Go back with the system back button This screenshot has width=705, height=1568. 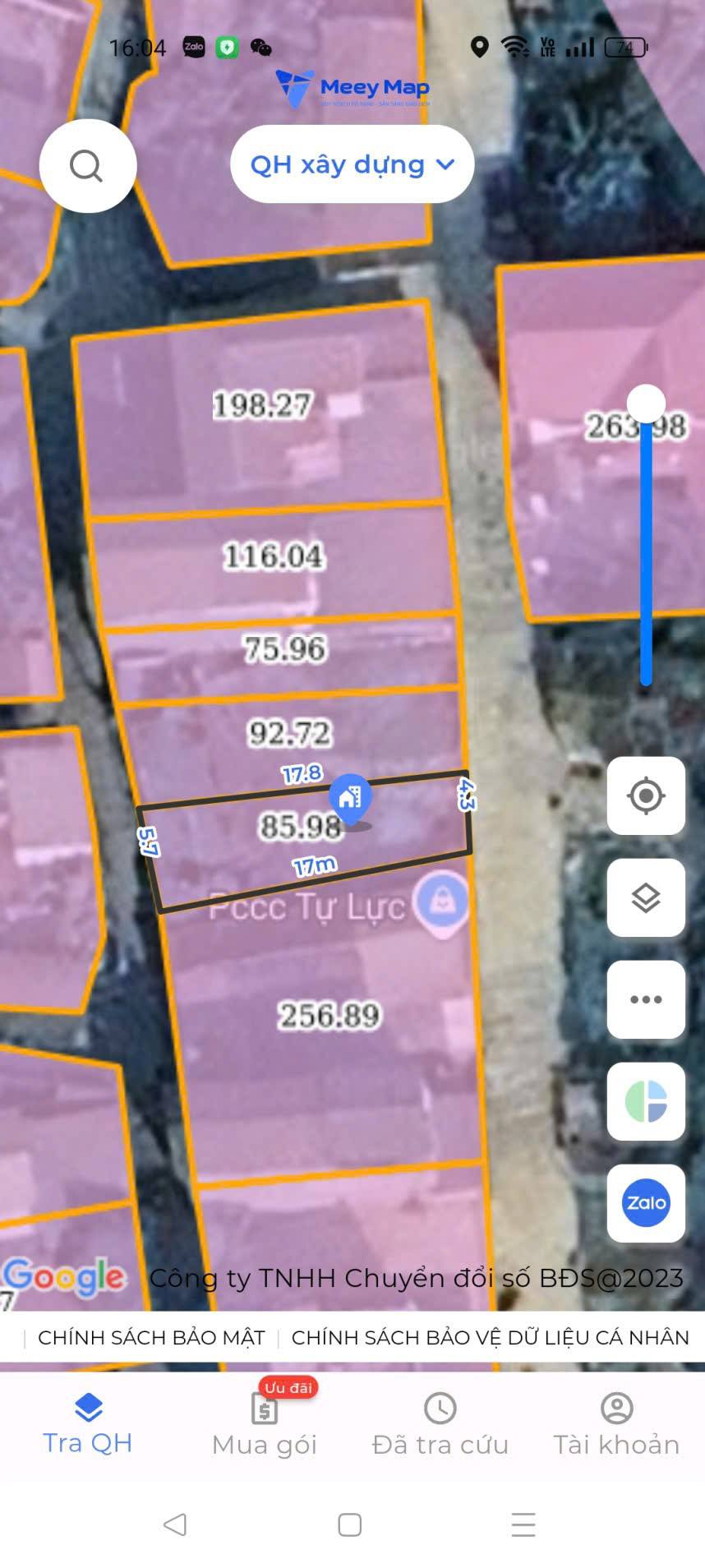coord(174,1524)
